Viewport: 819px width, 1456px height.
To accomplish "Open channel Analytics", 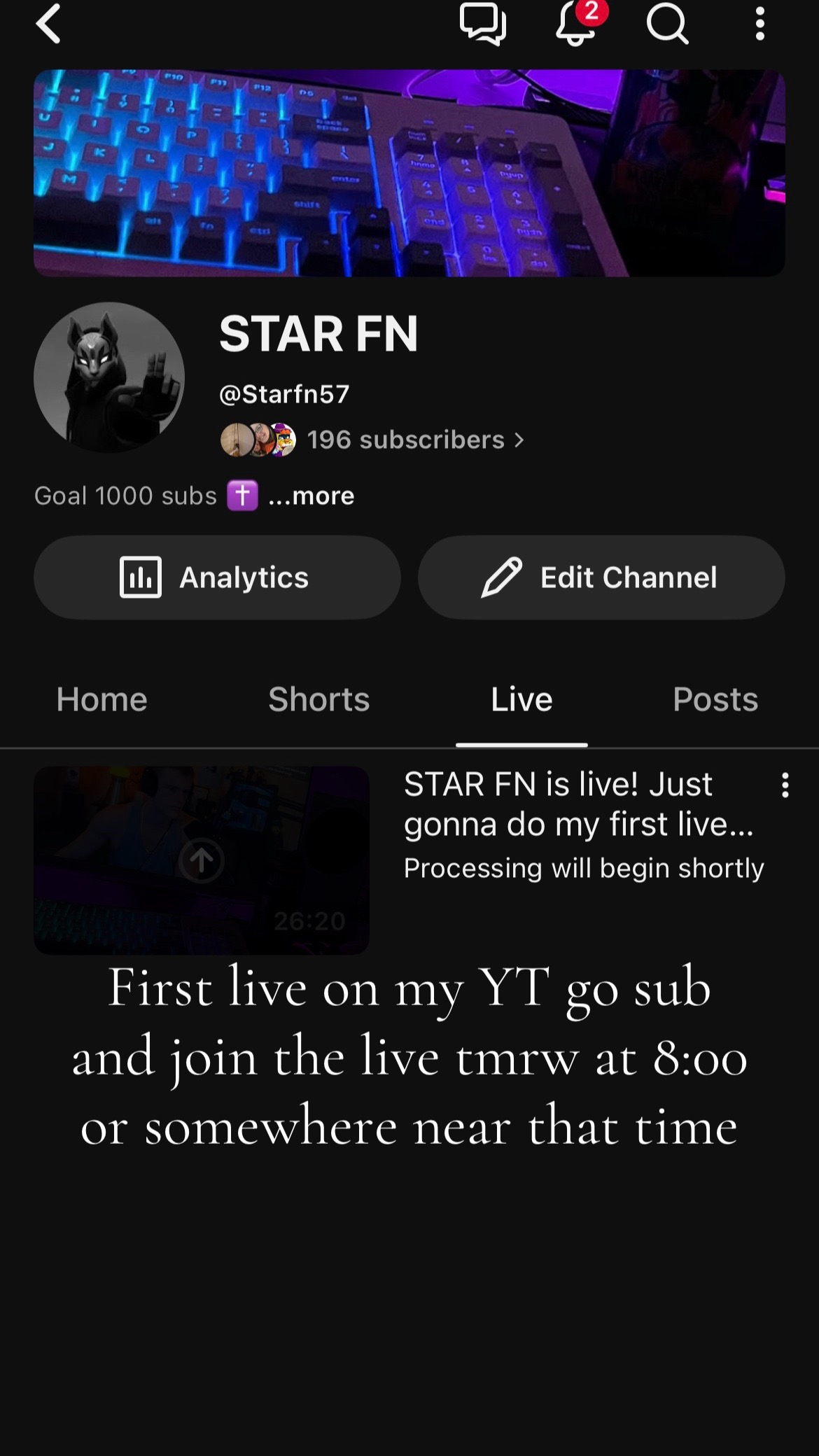I will pos(217,577).
